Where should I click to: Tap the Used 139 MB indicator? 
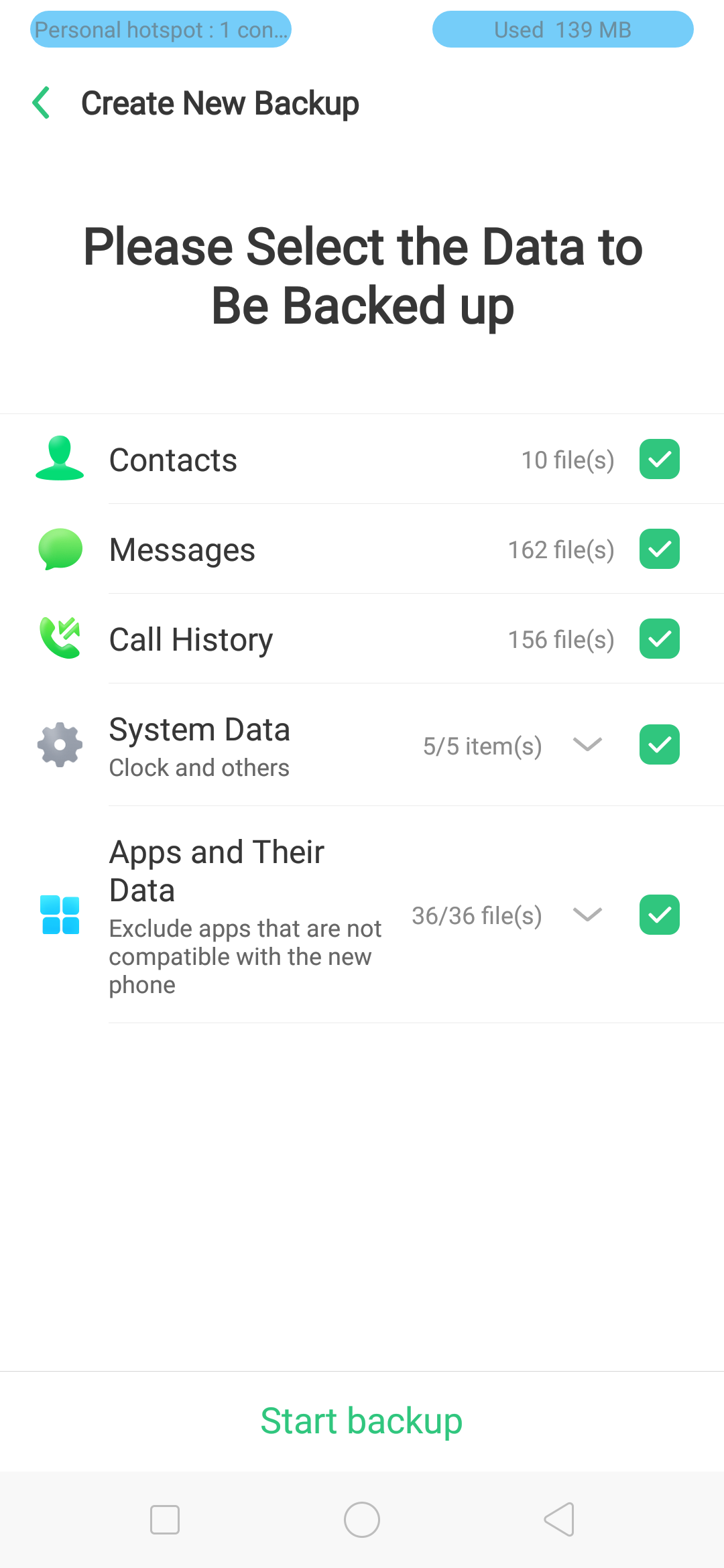click(x=563, y=29)
